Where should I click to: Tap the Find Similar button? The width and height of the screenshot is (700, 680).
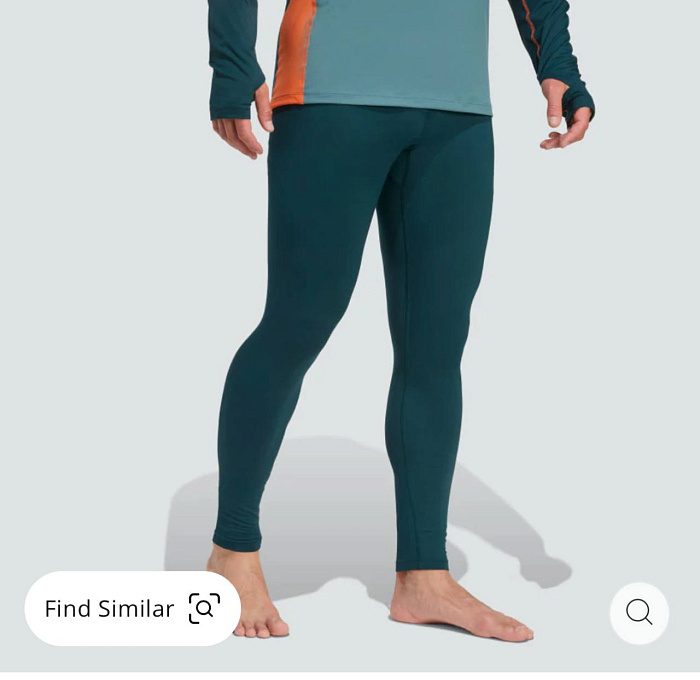[x=132, y=608]
